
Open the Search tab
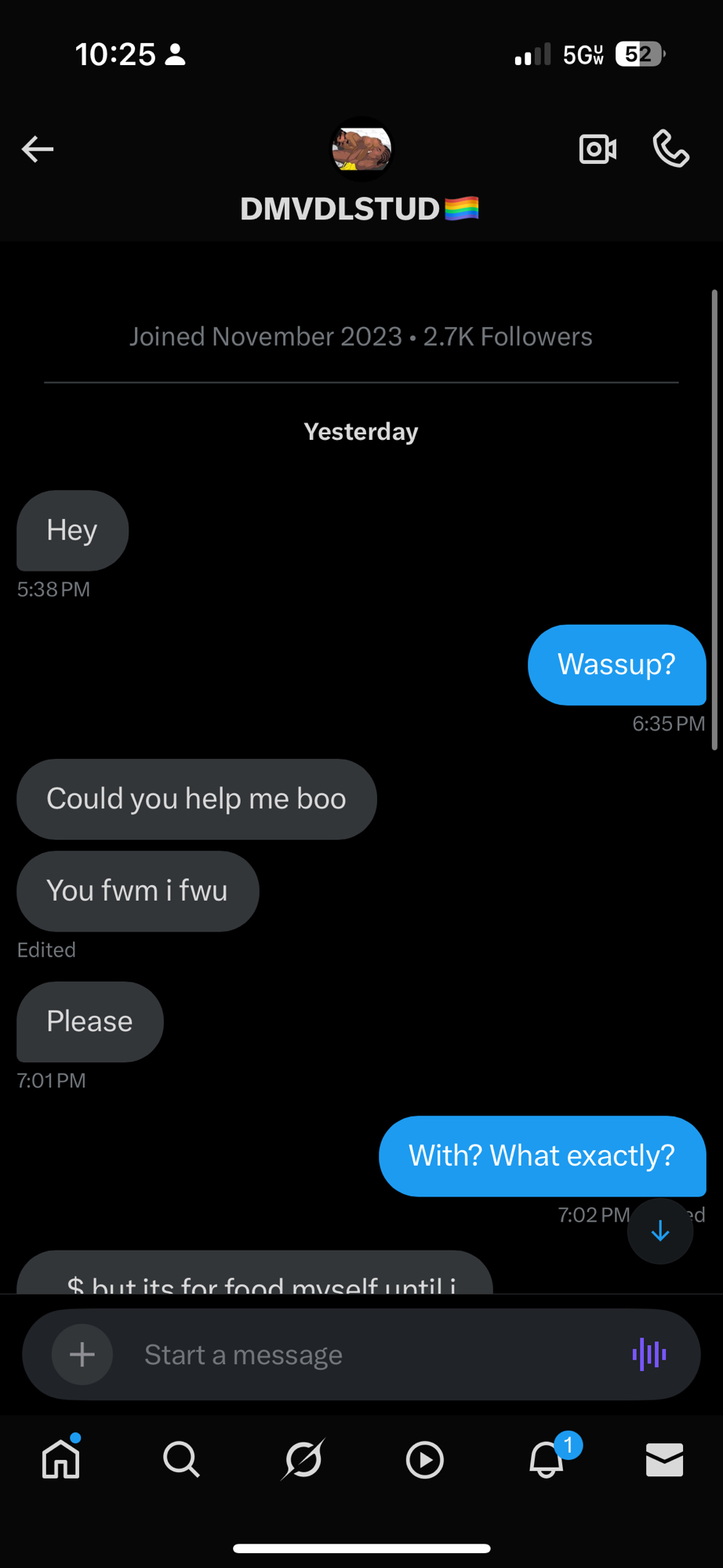click(x=181, y=1460)
